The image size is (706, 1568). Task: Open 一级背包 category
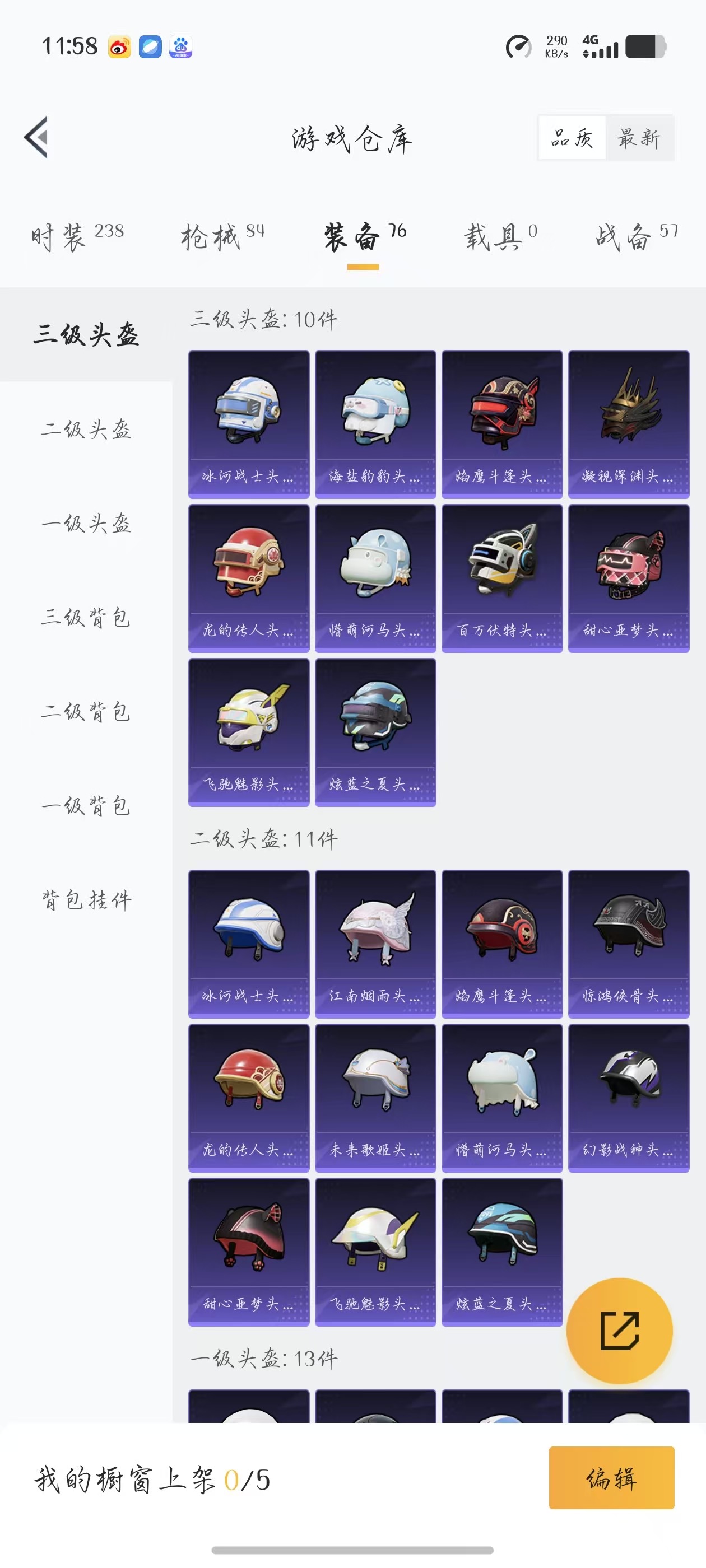86,806
